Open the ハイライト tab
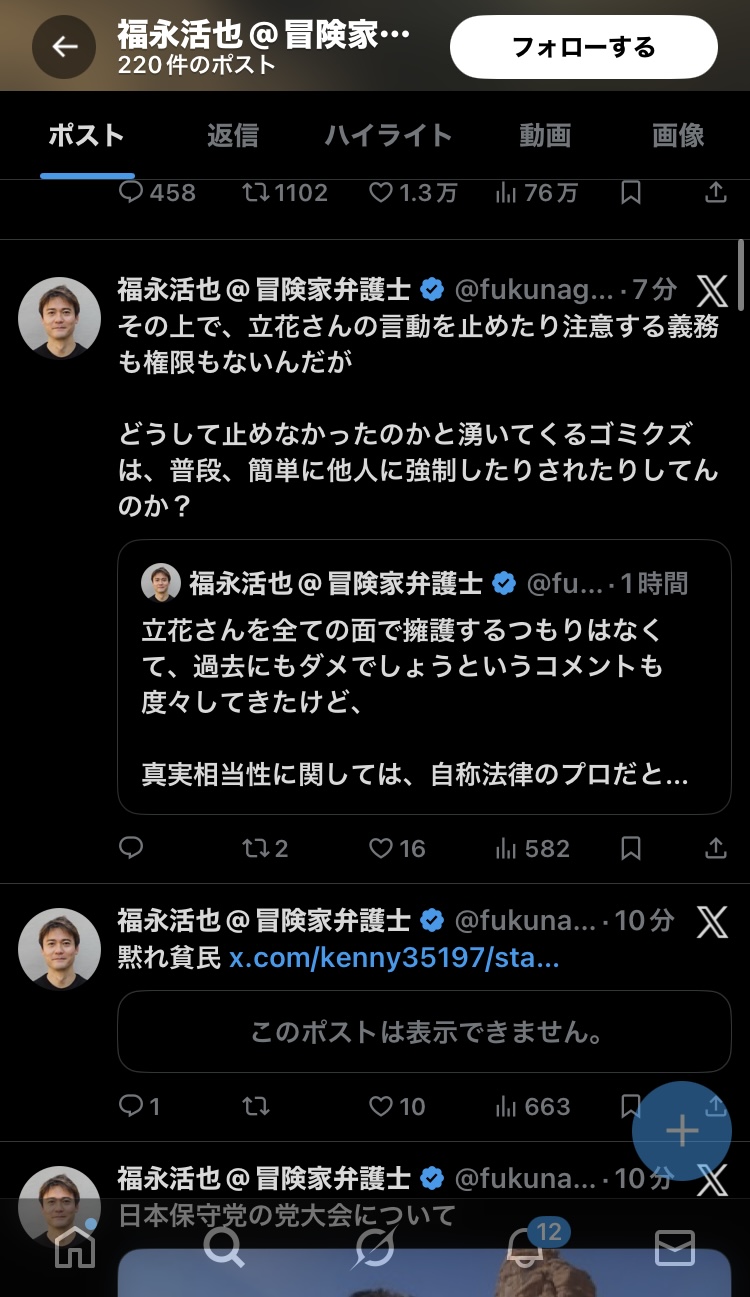Screen dimensions: 750x1297 tap(388, 135)
